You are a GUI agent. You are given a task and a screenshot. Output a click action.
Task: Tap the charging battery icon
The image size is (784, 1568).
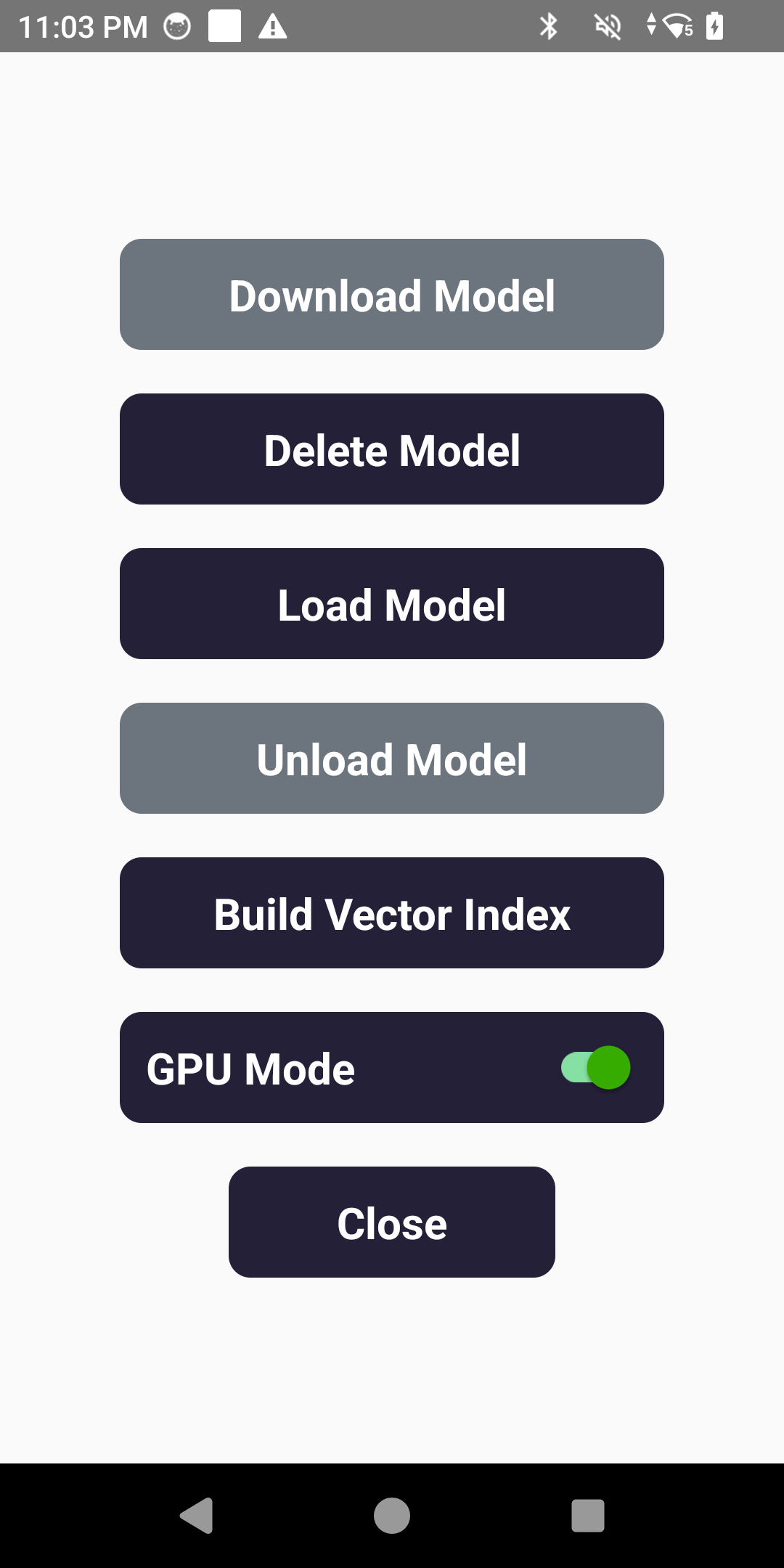click(x=715, y=26)
